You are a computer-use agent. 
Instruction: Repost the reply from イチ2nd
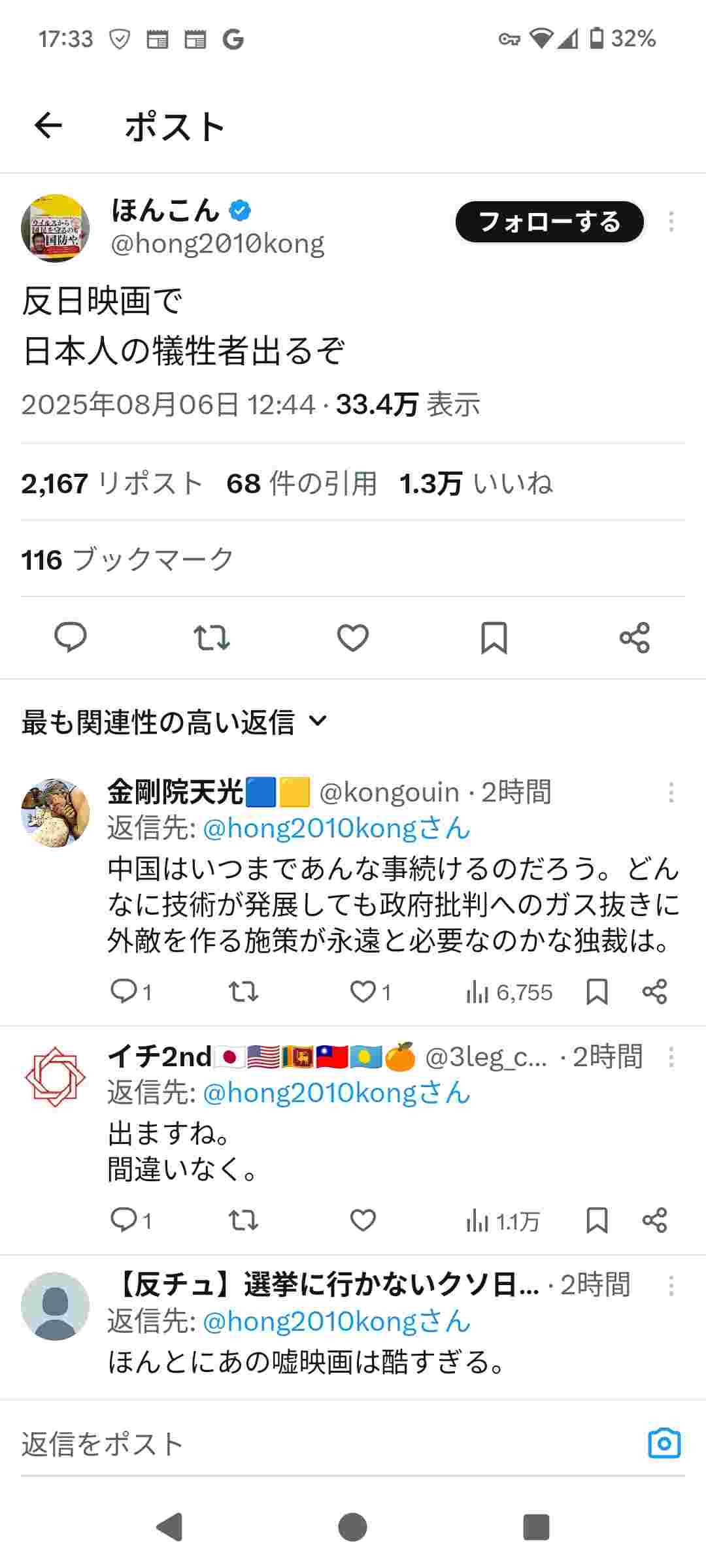point(243,1220)
